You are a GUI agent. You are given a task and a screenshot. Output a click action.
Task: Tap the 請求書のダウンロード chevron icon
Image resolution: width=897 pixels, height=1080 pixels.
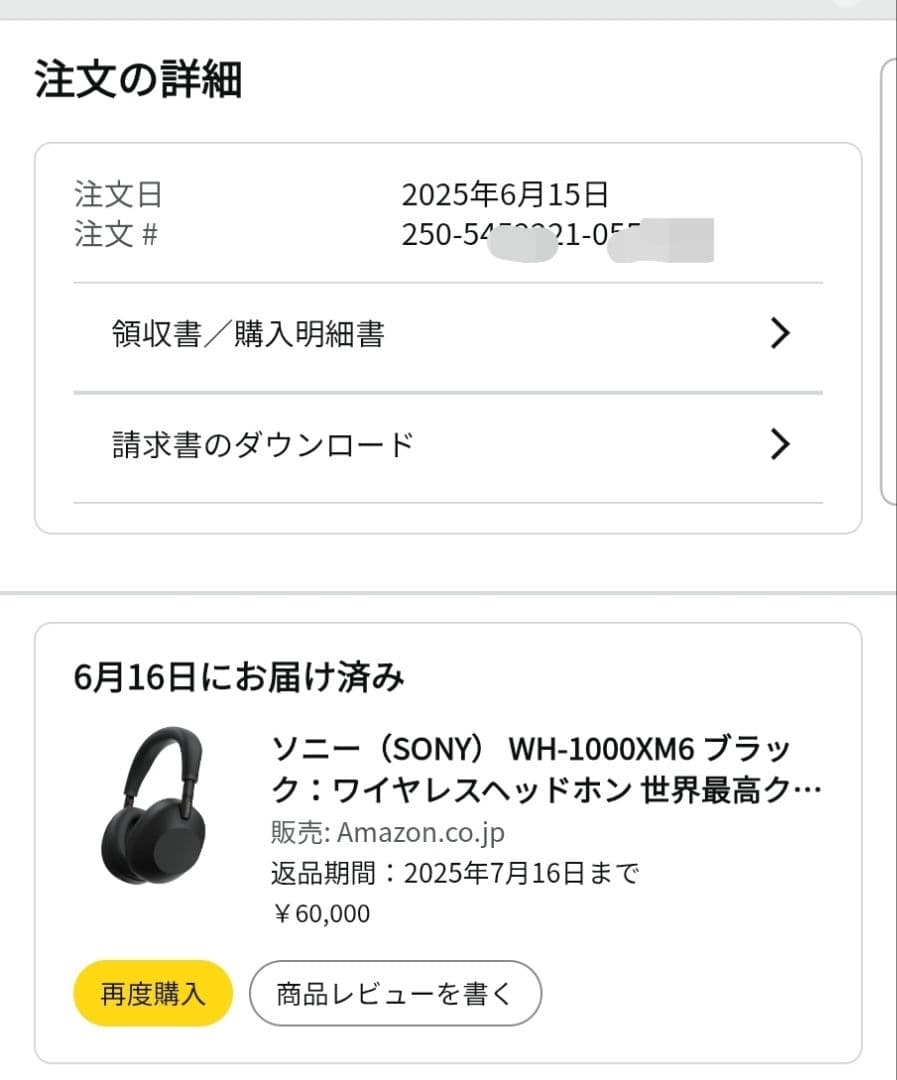(781, 444)
